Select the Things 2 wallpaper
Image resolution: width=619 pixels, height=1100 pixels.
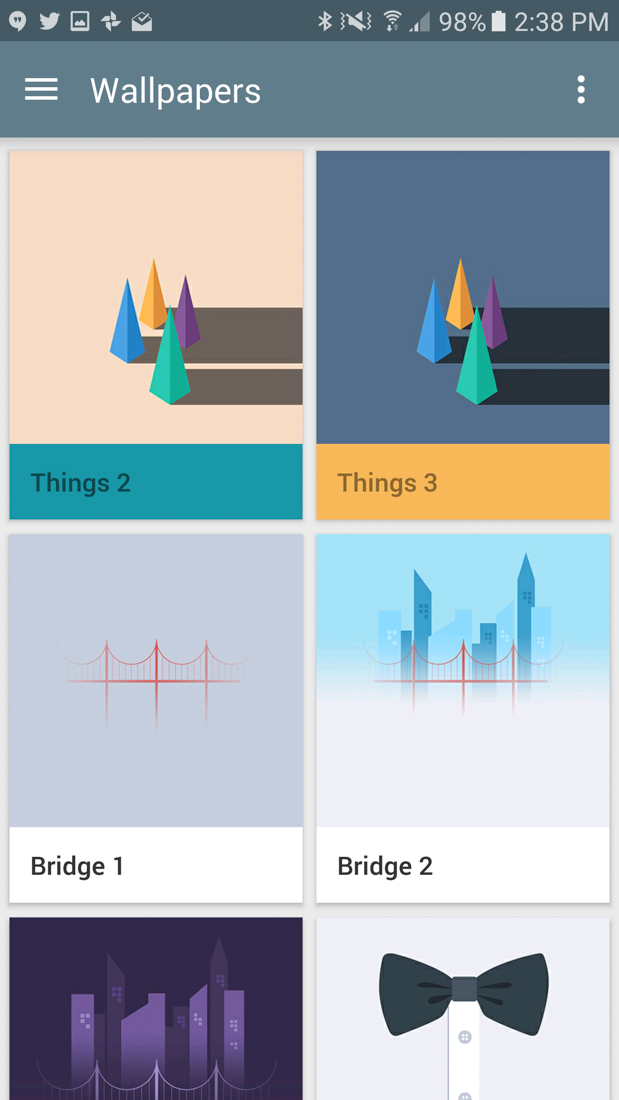156,334
